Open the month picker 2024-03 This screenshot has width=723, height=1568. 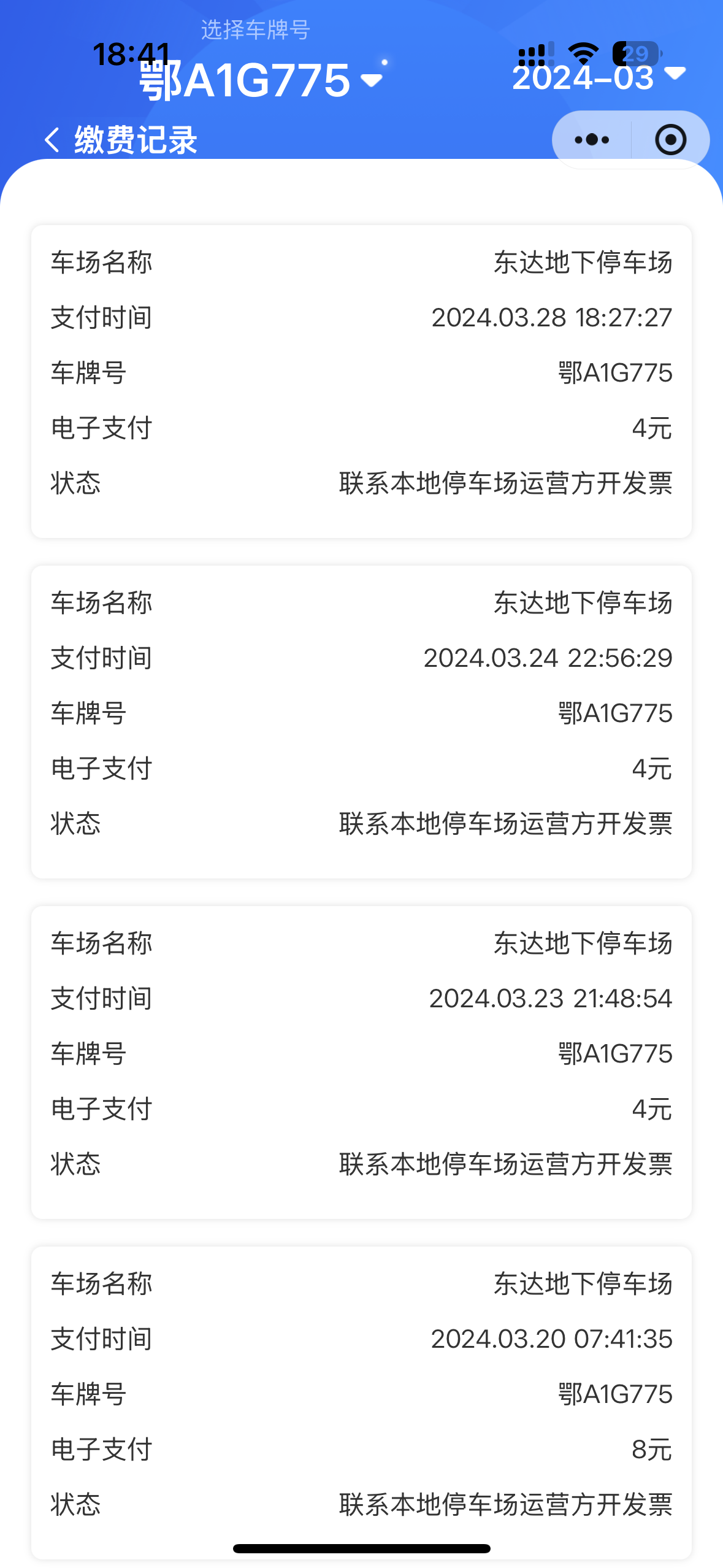[599, 77]
